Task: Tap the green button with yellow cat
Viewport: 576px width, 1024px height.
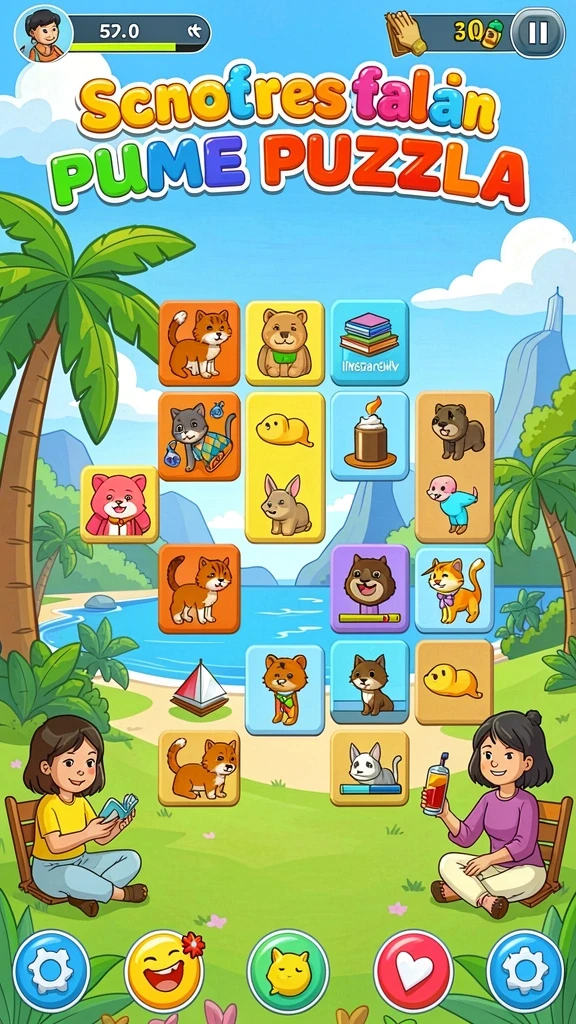Action: coord(287,970)
